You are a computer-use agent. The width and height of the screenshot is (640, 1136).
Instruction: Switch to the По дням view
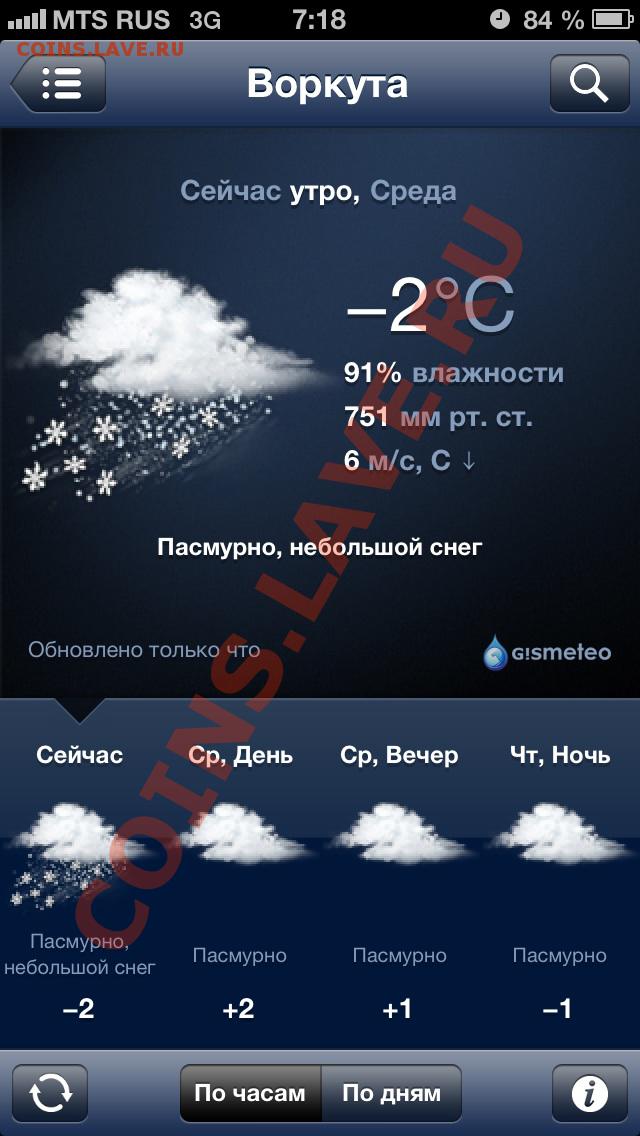[x=391, y=1093]
